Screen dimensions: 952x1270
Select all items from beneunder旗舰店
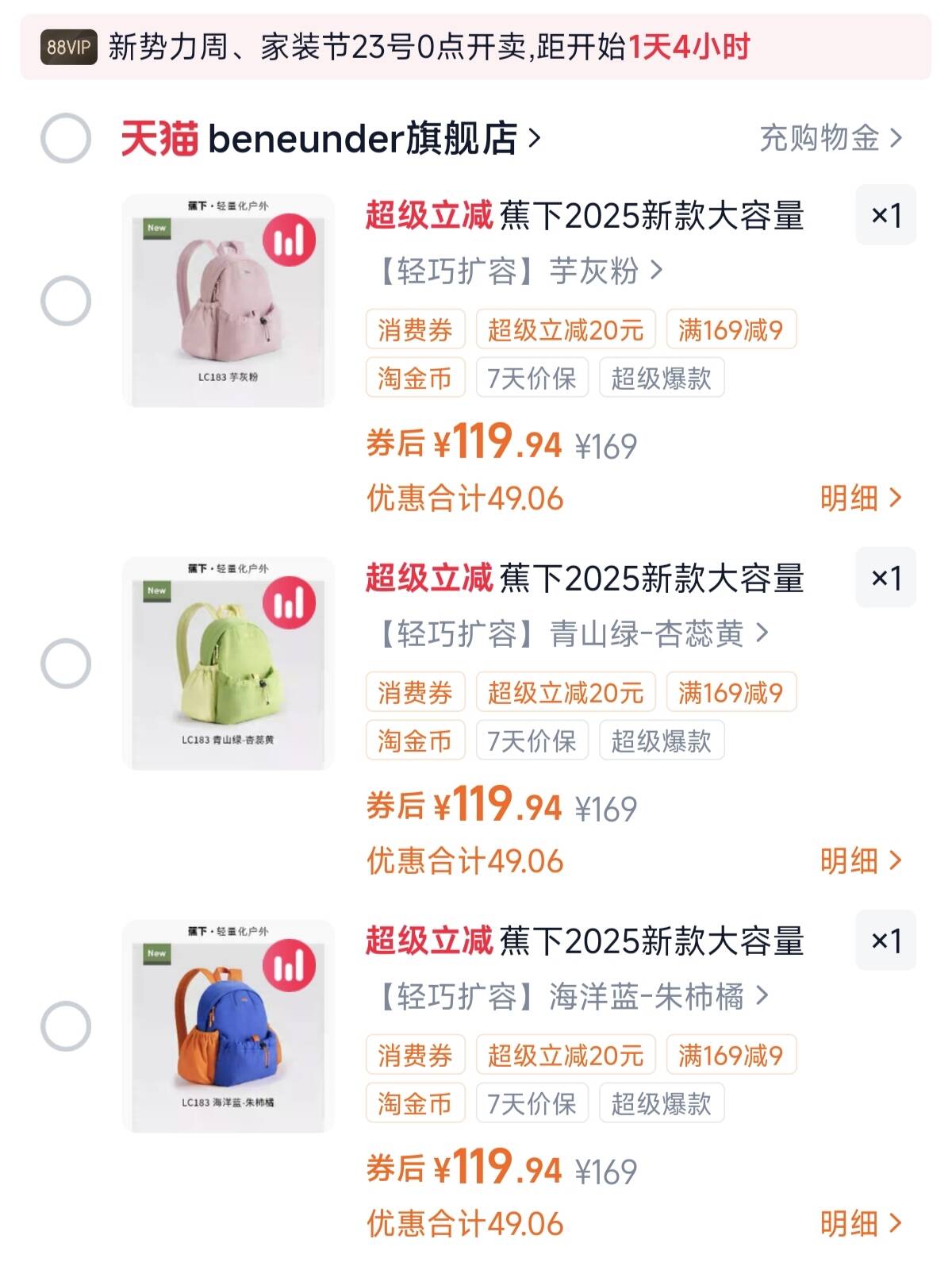66,138
